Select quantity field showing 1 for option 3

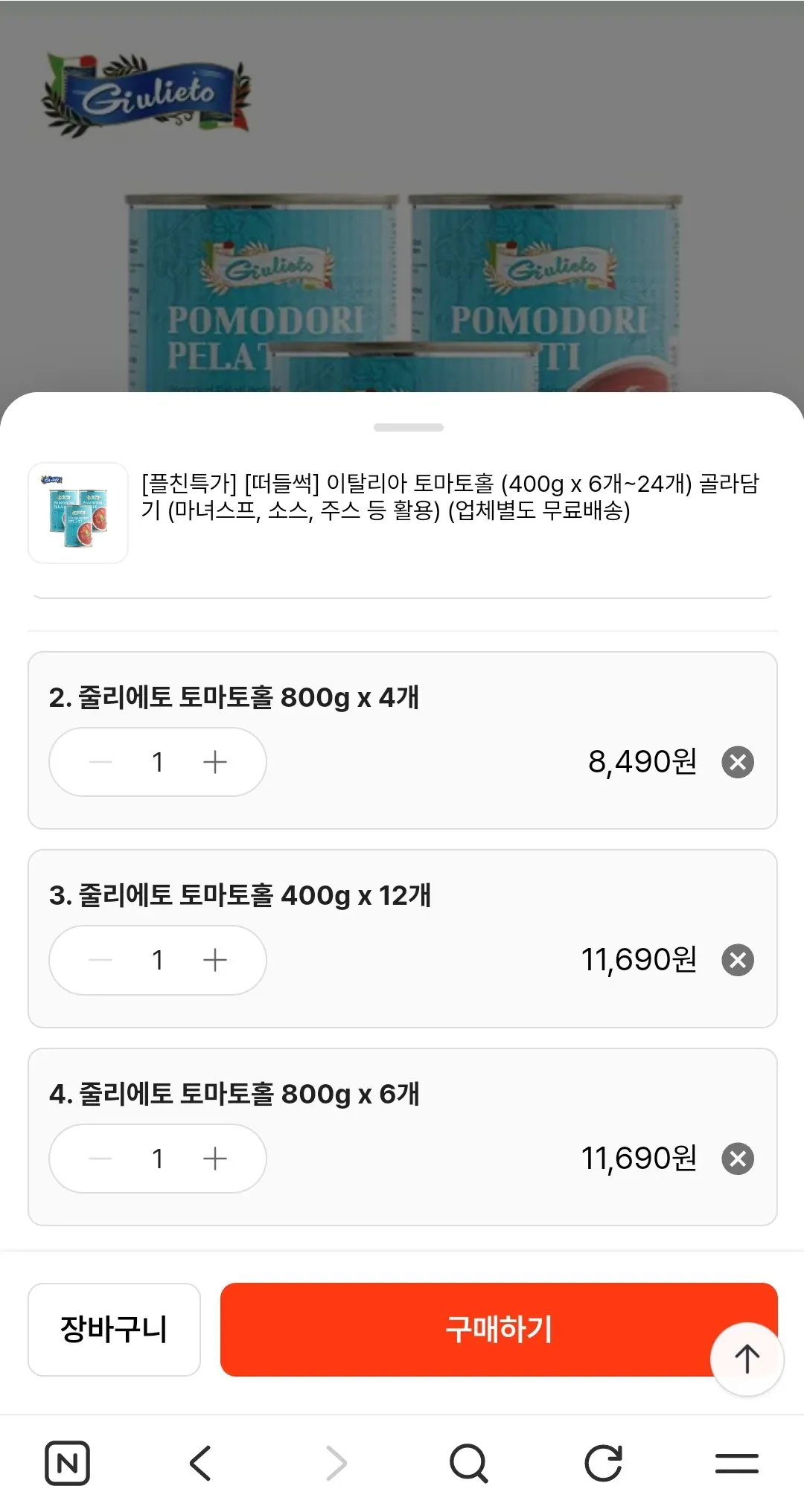coord(157,960)
